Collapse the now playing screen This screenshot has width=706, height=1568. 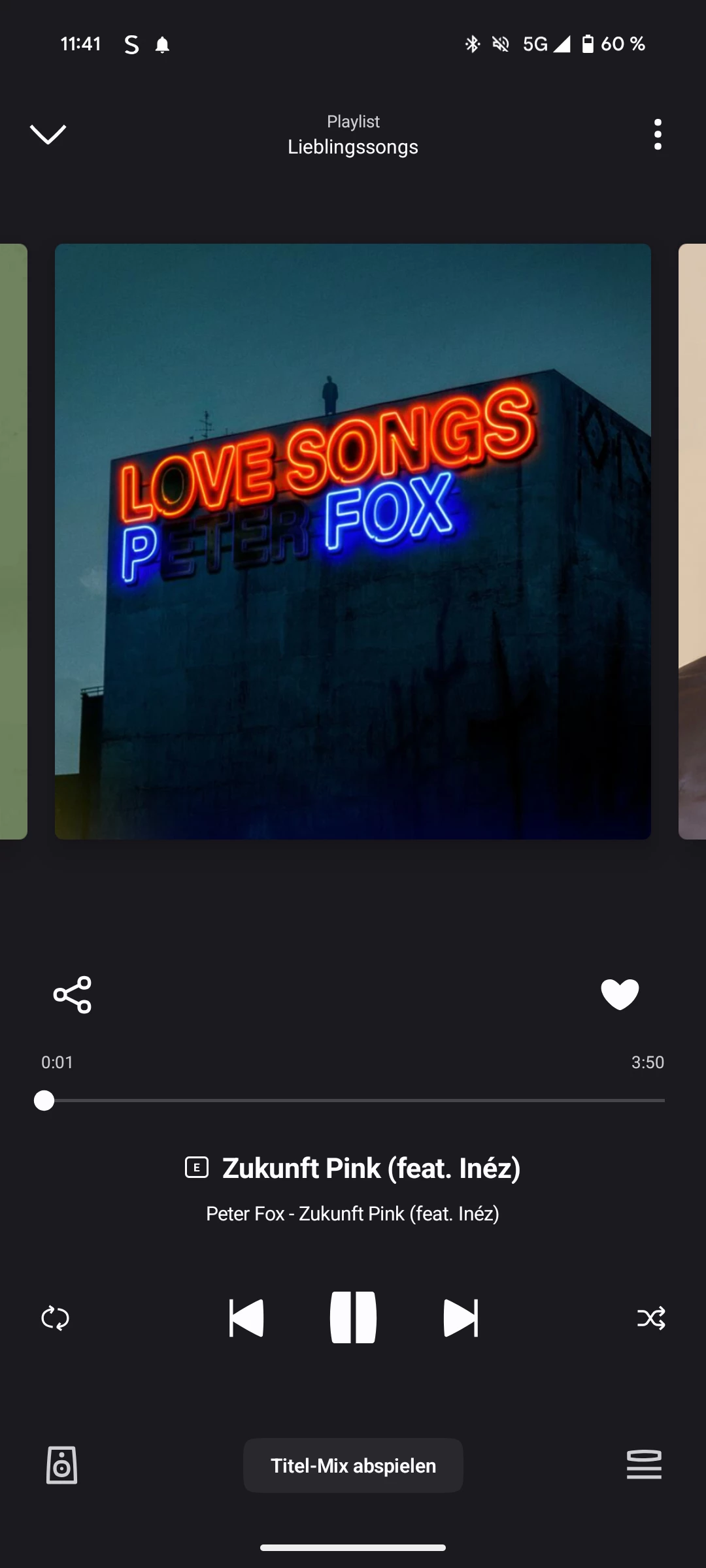(48, 134)
